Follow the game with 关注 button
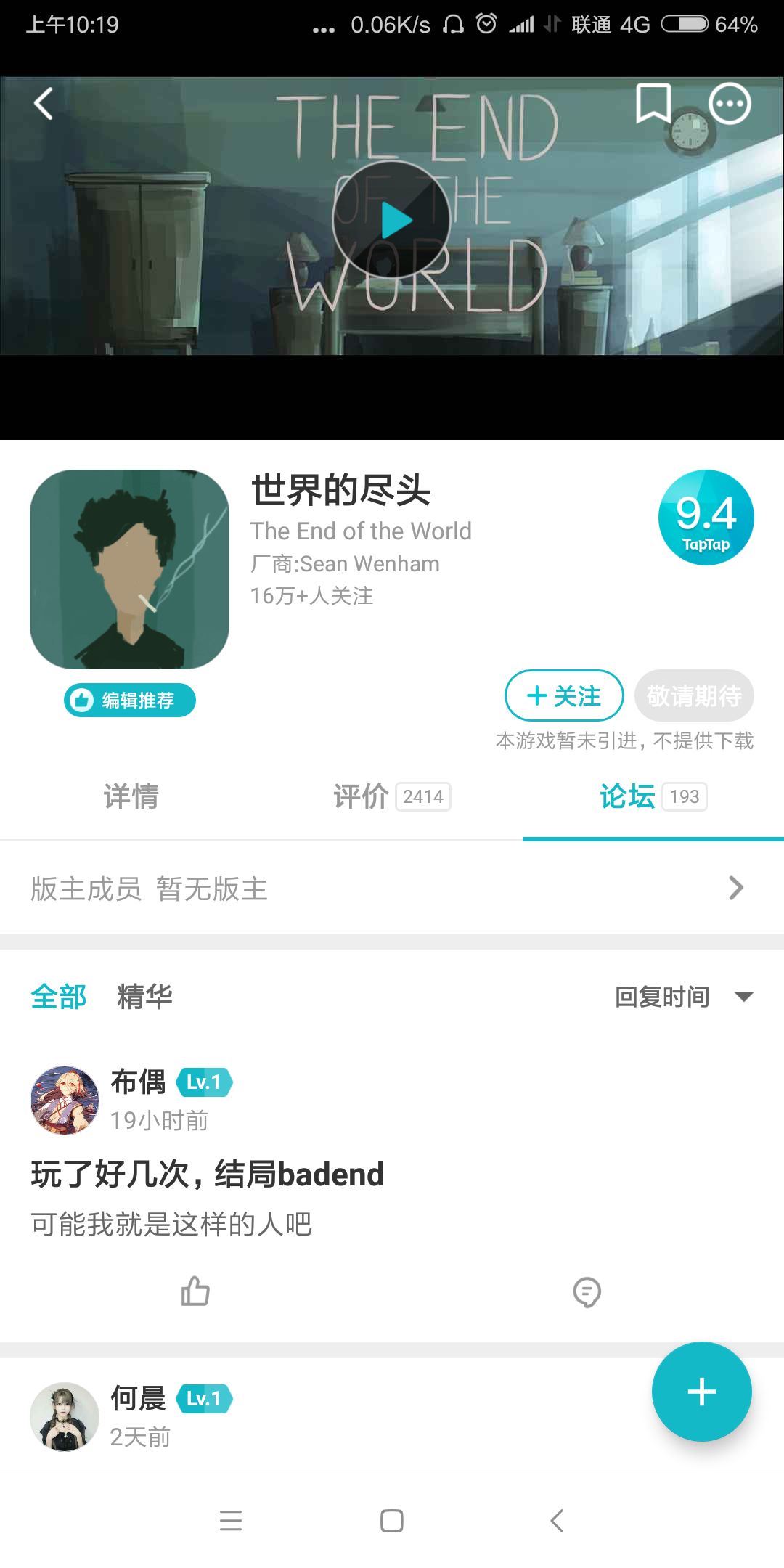 (564, 695)
